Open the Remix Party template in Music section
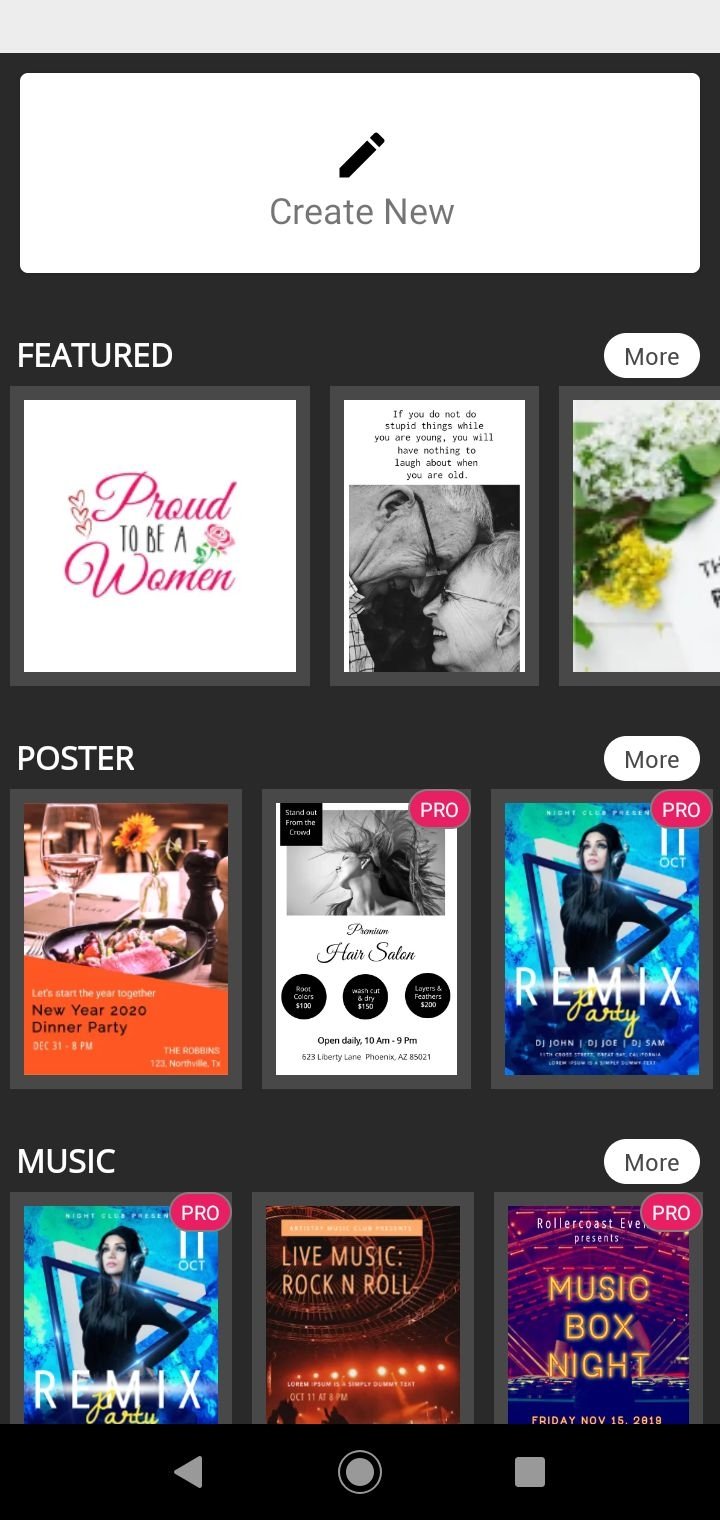 [121, 1308]
